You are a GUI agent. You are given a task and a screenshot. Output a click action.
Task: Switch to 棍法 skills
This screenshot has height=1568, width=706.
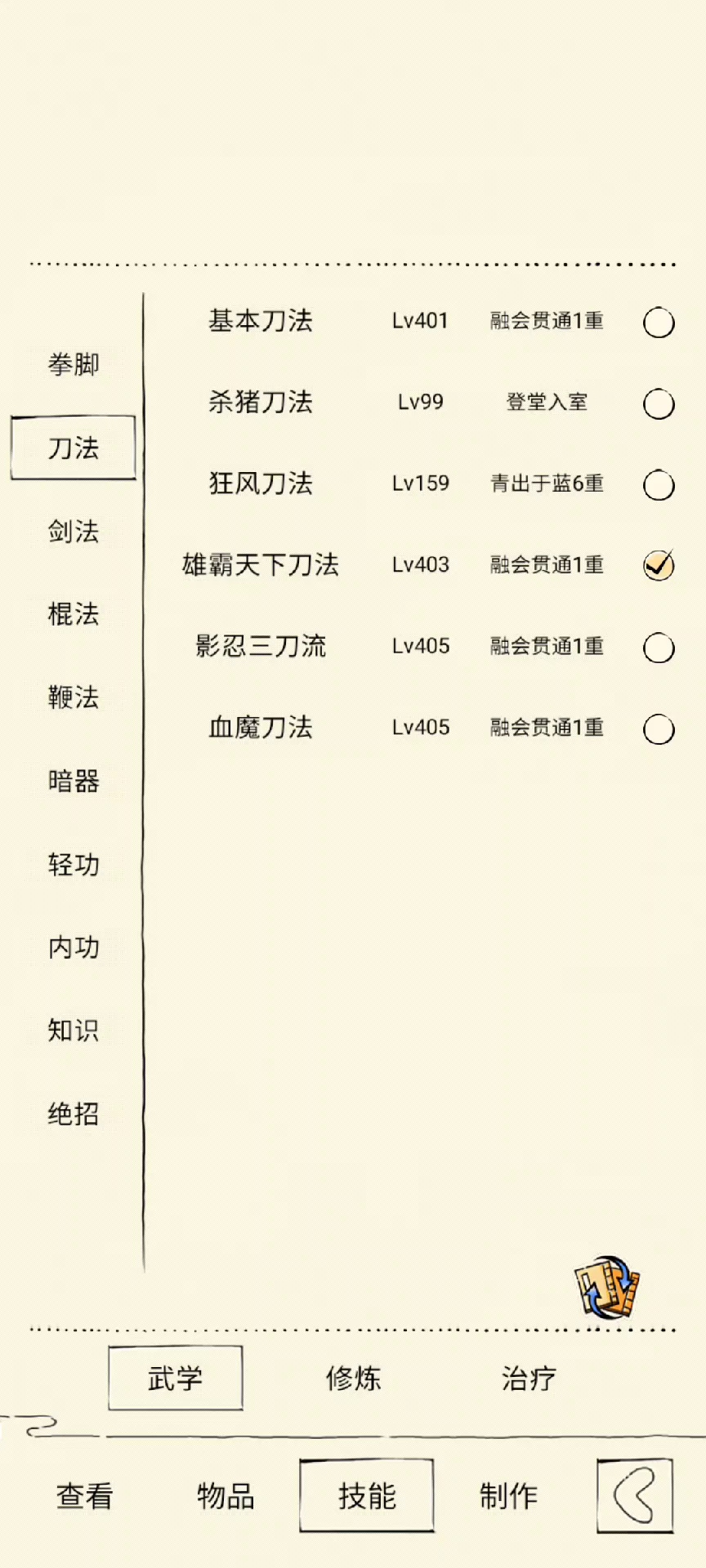[74, 614]
